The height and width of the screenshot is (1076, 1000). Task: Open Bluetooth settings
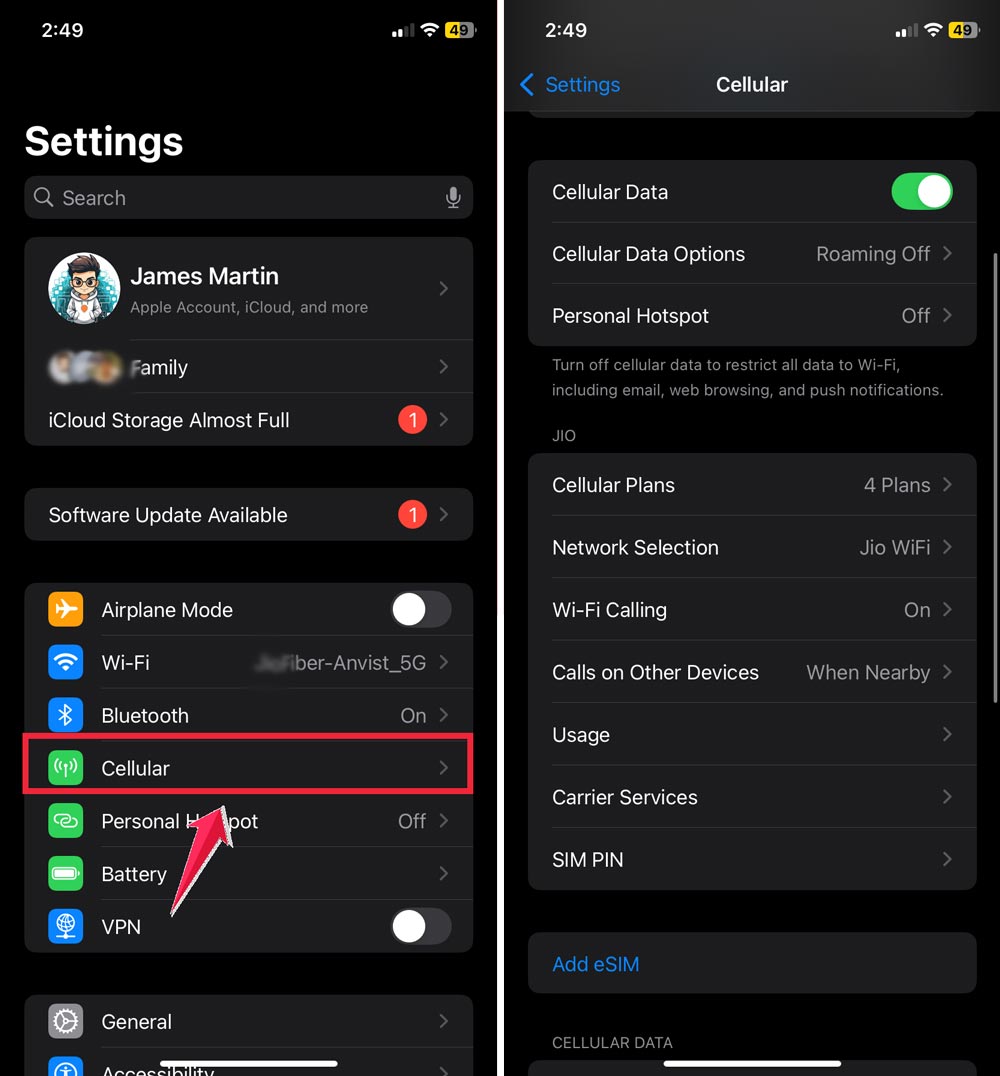[248, 715]
